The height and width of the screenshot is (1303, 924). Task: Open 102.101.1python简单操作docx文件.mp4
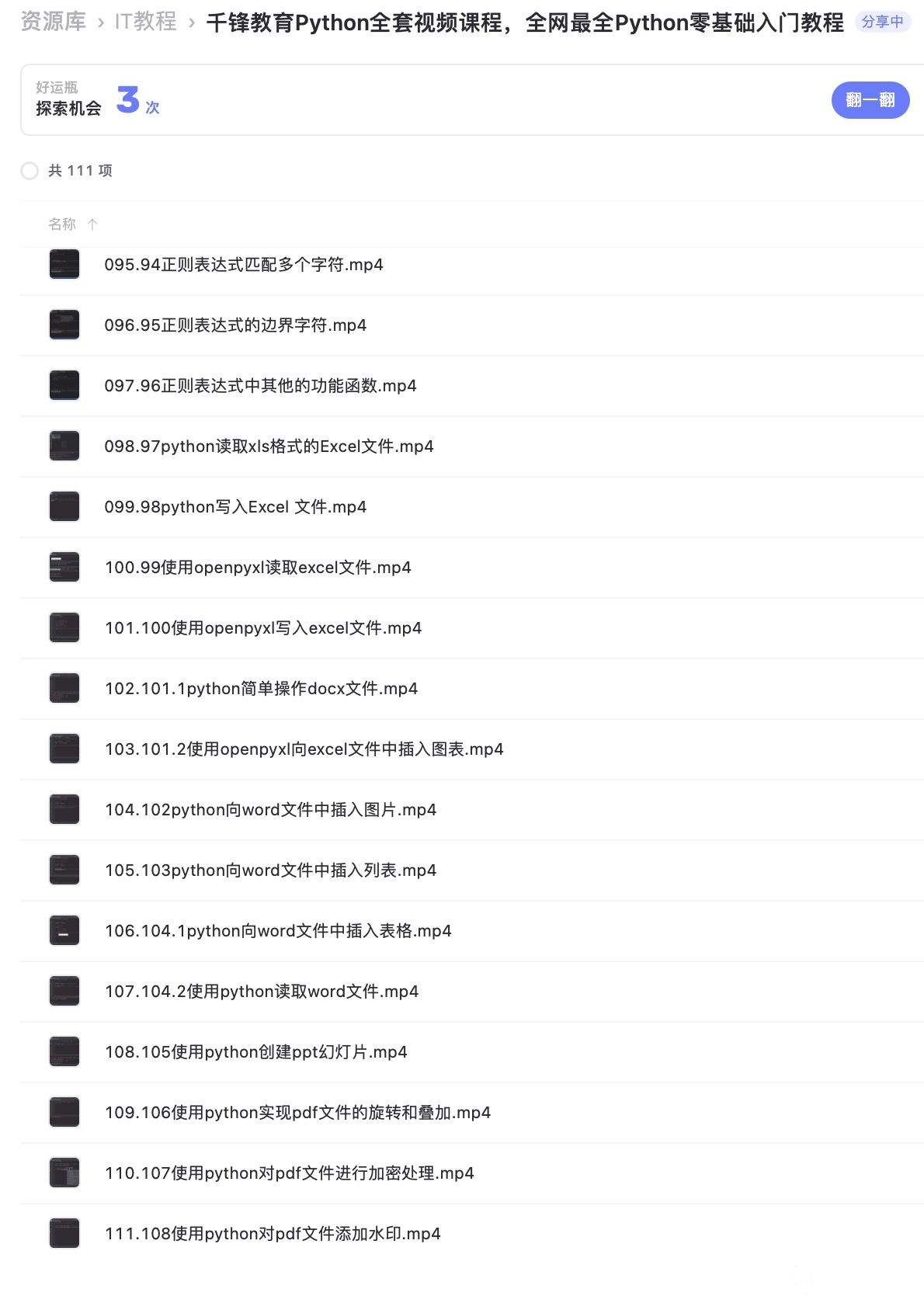click(x=261, y=689)
